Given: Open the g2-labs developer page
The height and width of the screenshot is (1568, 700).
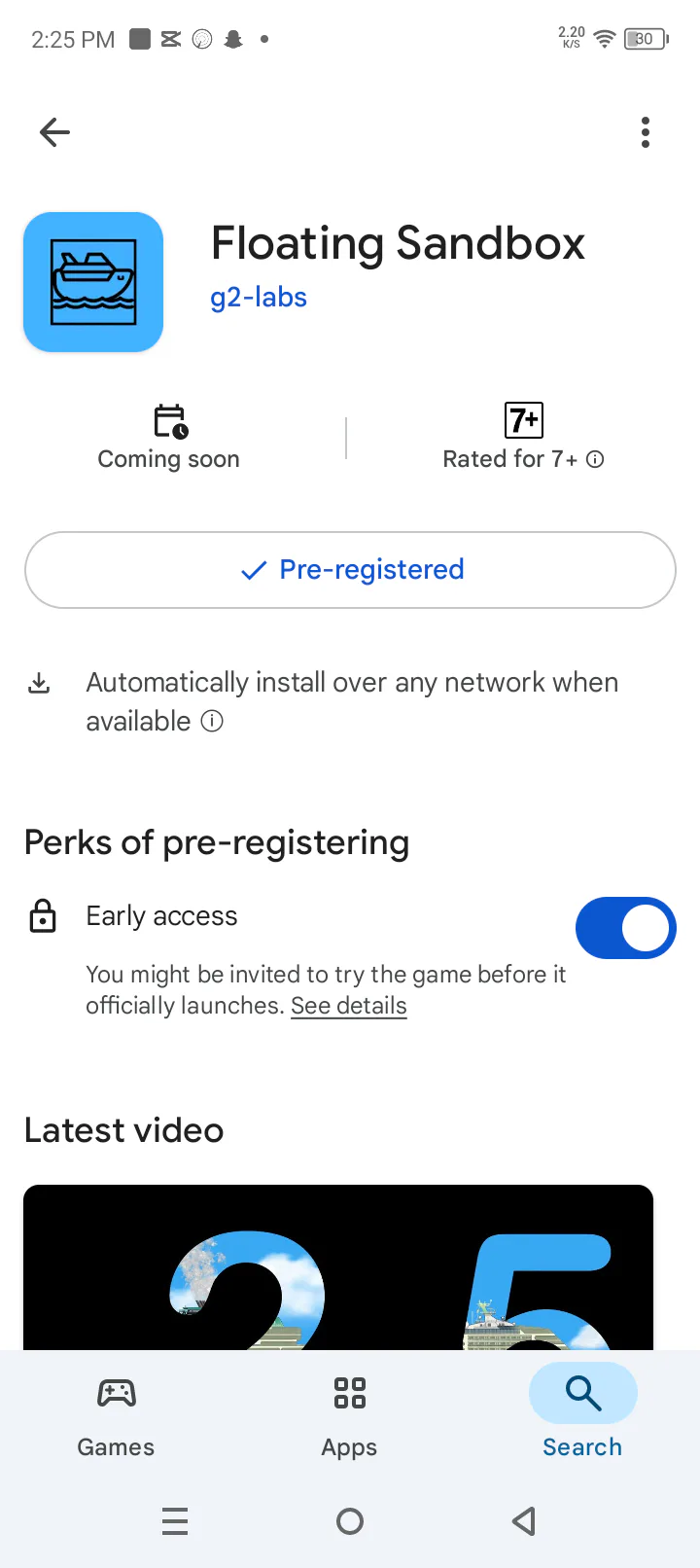Looking at the screenshot, I should 259,298.
